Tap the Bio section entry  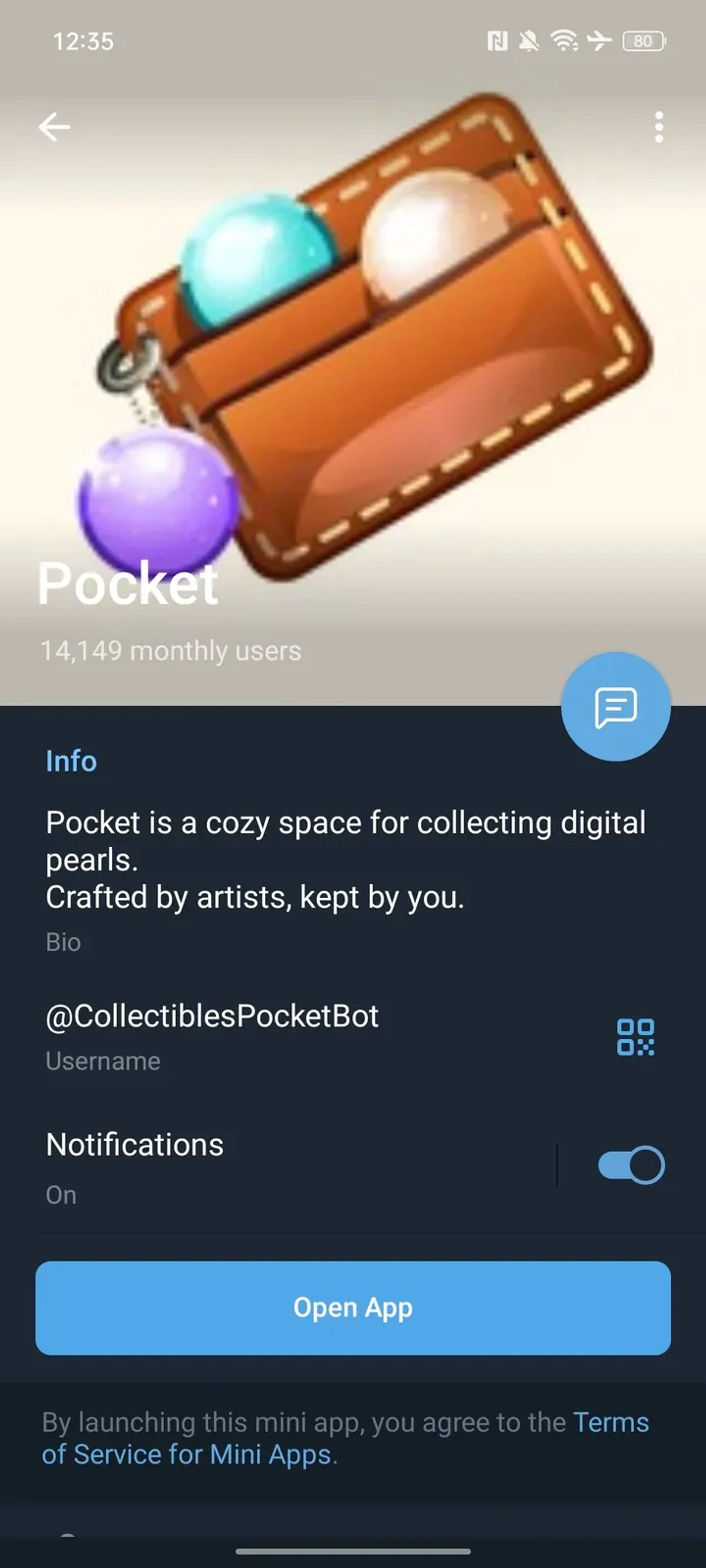[63, 942]
